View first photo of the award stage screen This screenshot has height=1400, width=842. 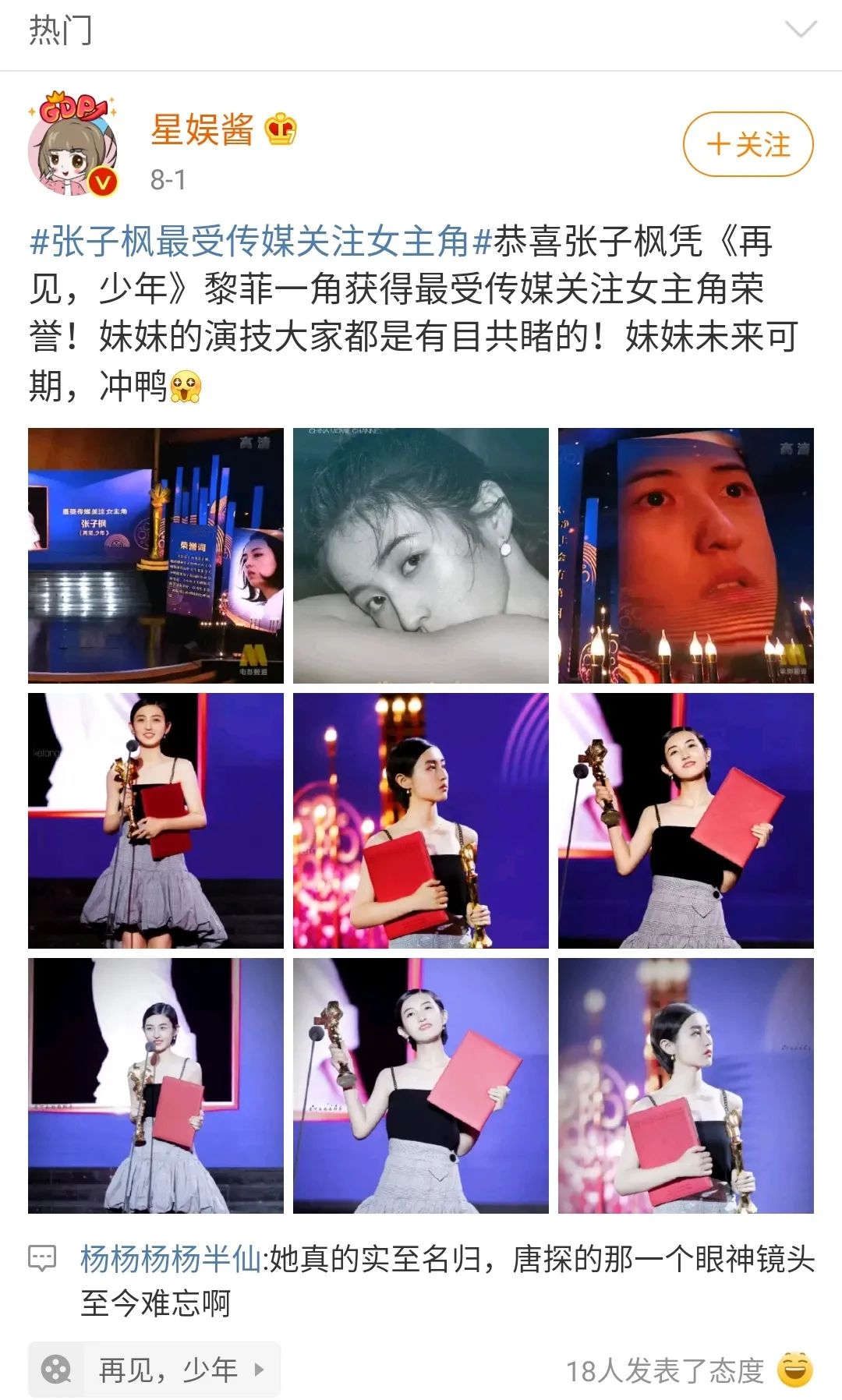click(x=156, y=556)
